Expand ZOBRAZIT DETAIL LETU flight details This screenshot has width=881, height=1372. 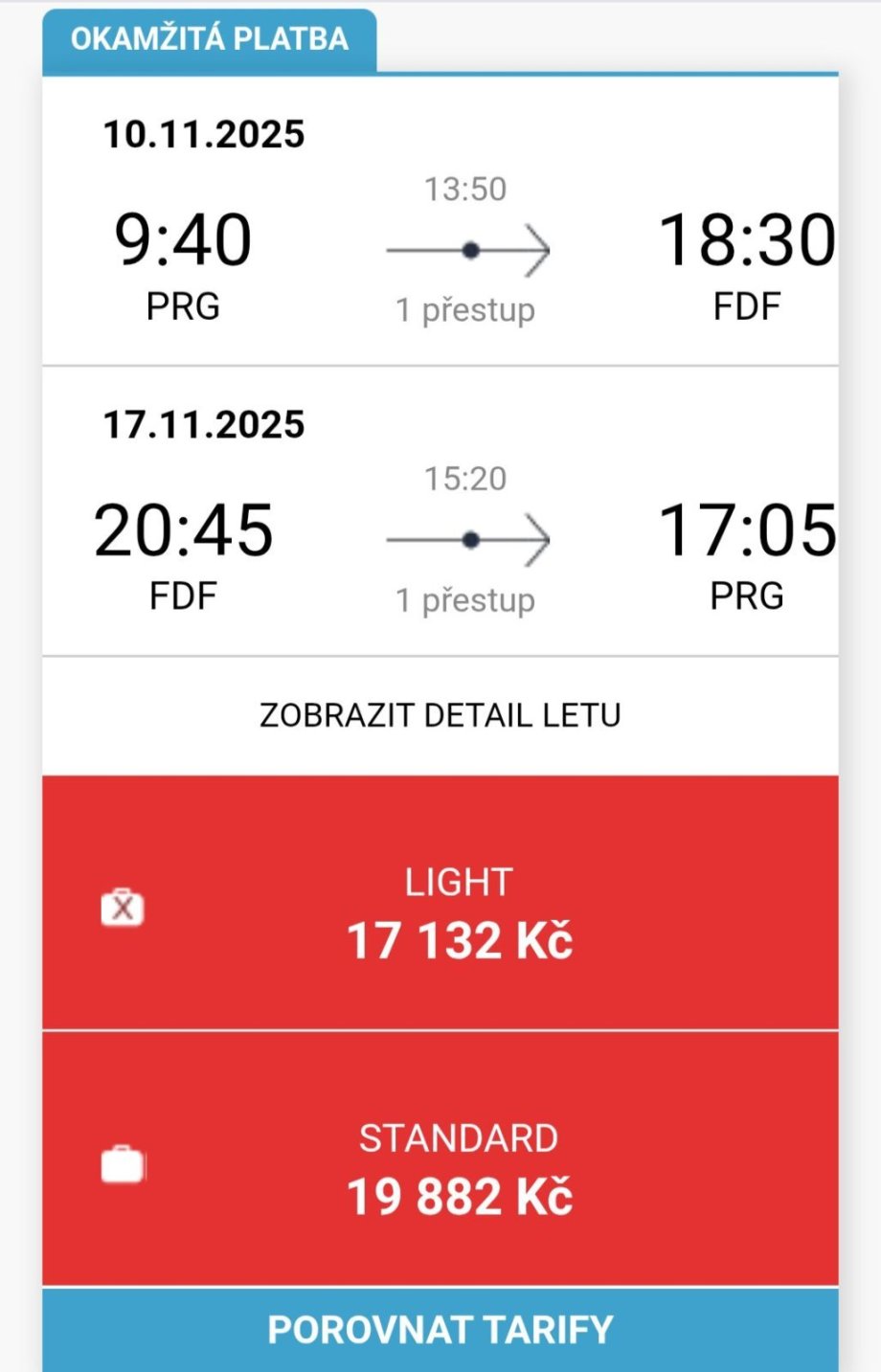point(440,715)
